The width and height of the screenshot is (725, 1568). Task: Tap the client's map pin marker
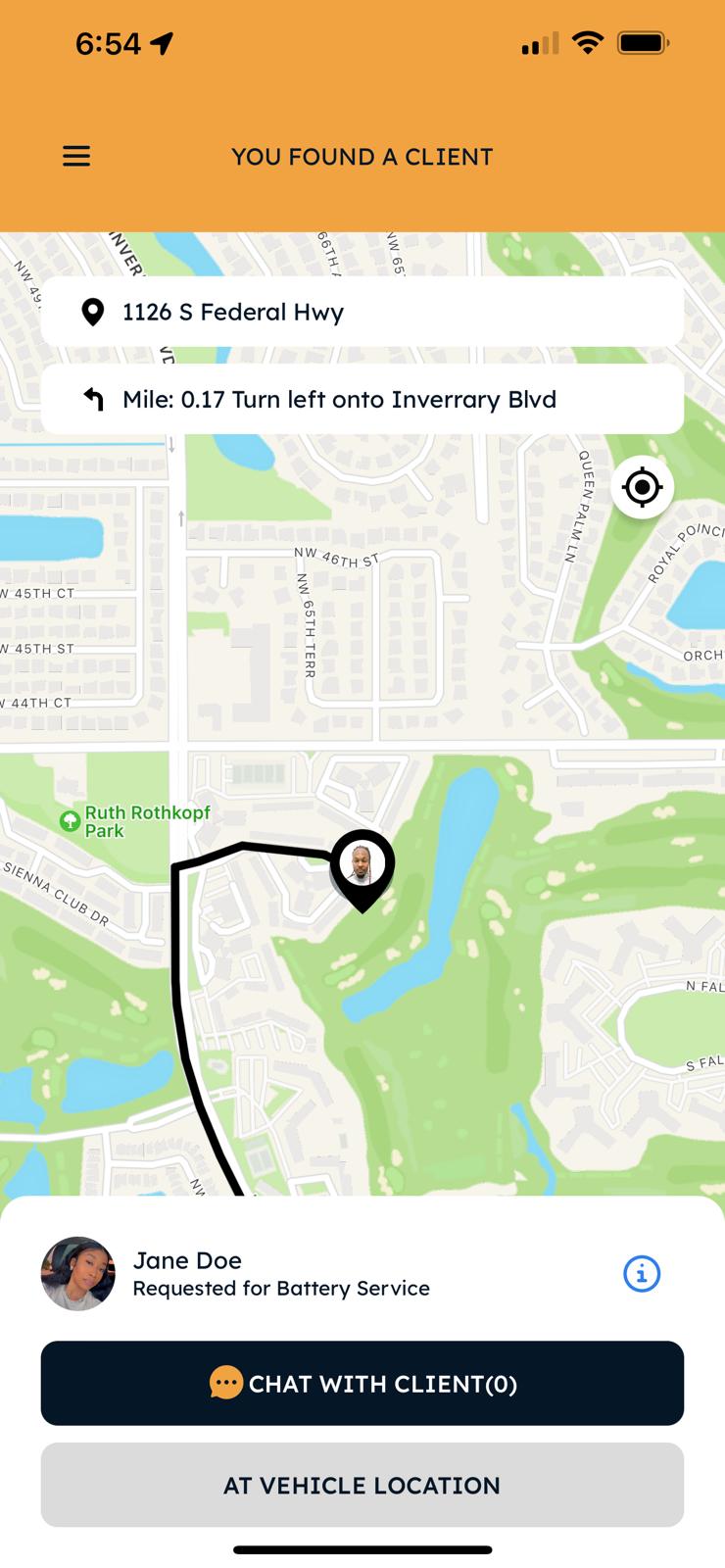362,867
